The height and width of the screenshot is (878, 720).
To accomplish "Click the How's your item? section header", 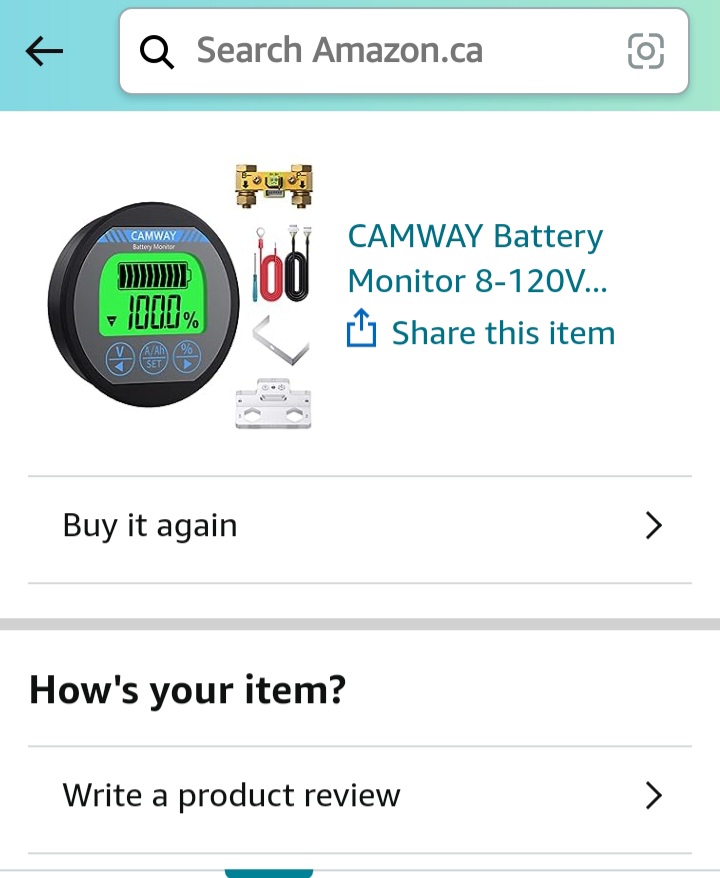I will pos(188,689).
